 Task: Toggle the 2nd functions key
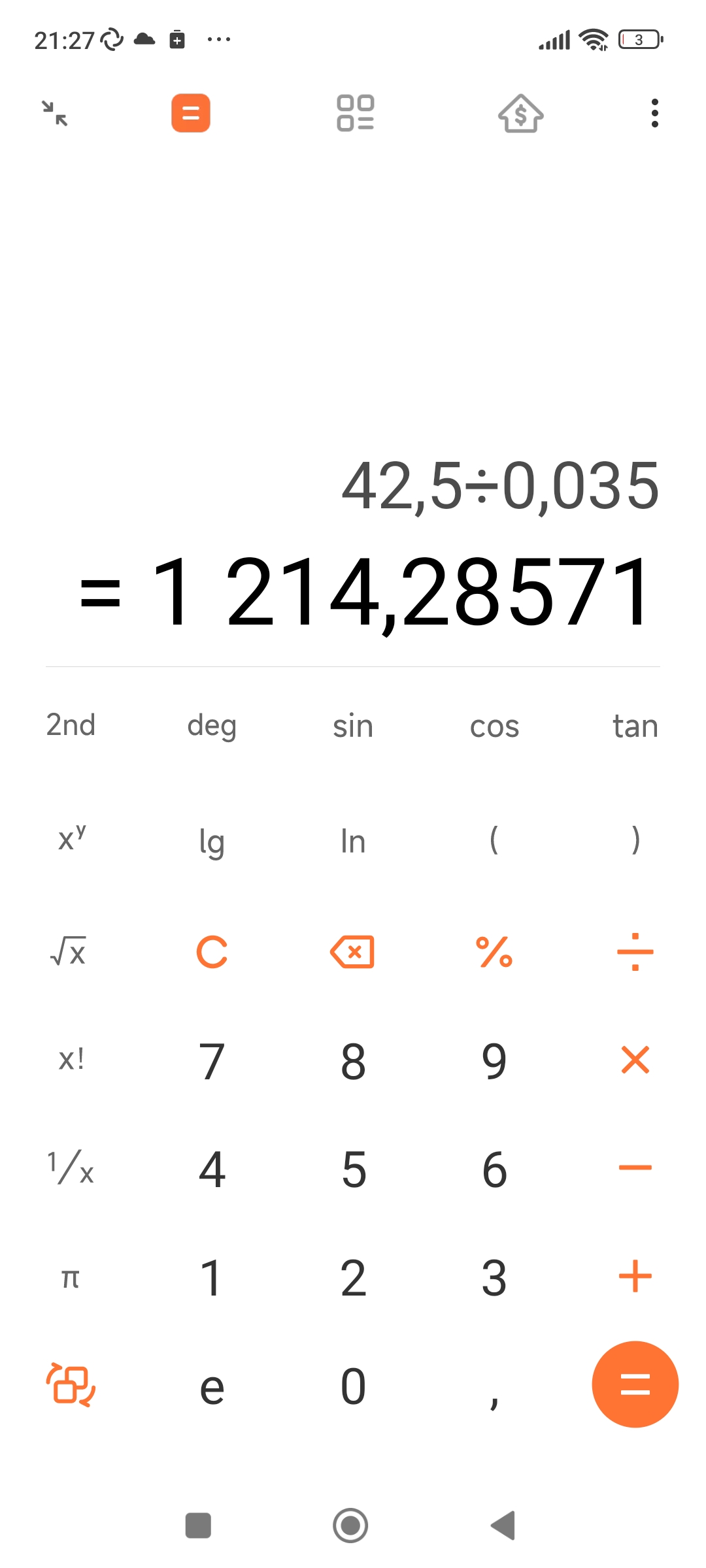pos(71,725)
